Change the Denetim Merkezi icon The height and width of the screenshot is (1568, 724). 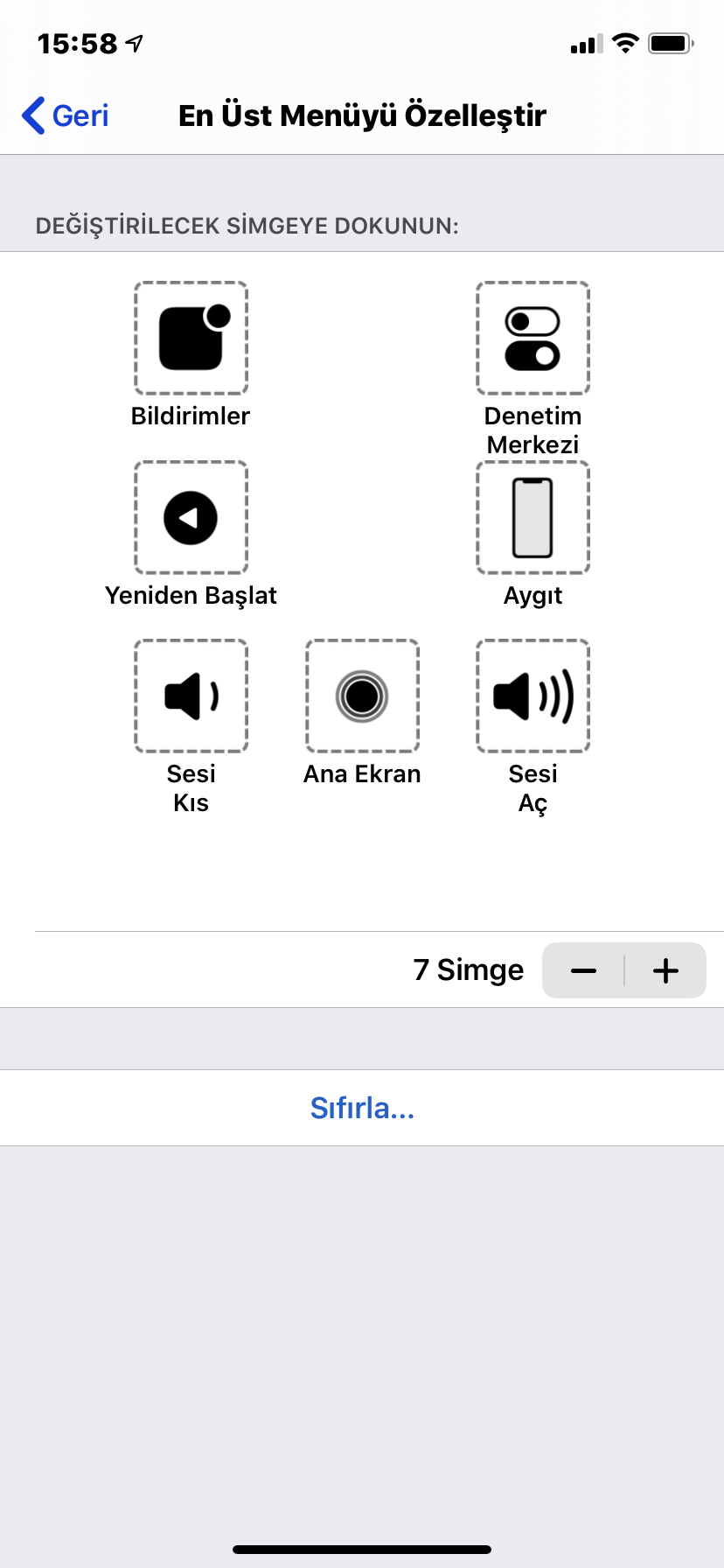click(x=533, y=338)
